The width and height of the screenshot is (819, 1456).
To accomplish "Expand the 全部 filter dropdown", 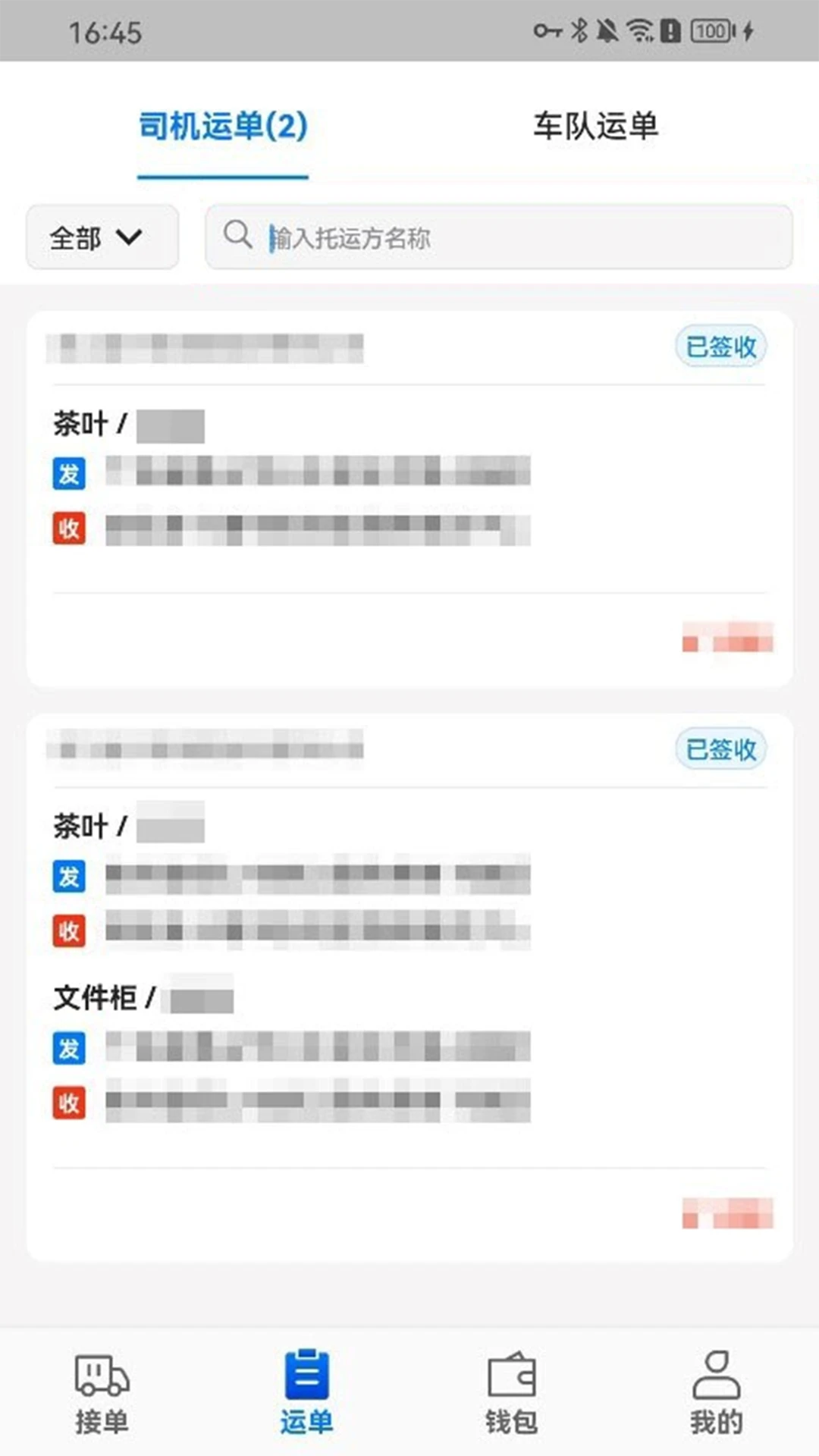I will point(102,237).
